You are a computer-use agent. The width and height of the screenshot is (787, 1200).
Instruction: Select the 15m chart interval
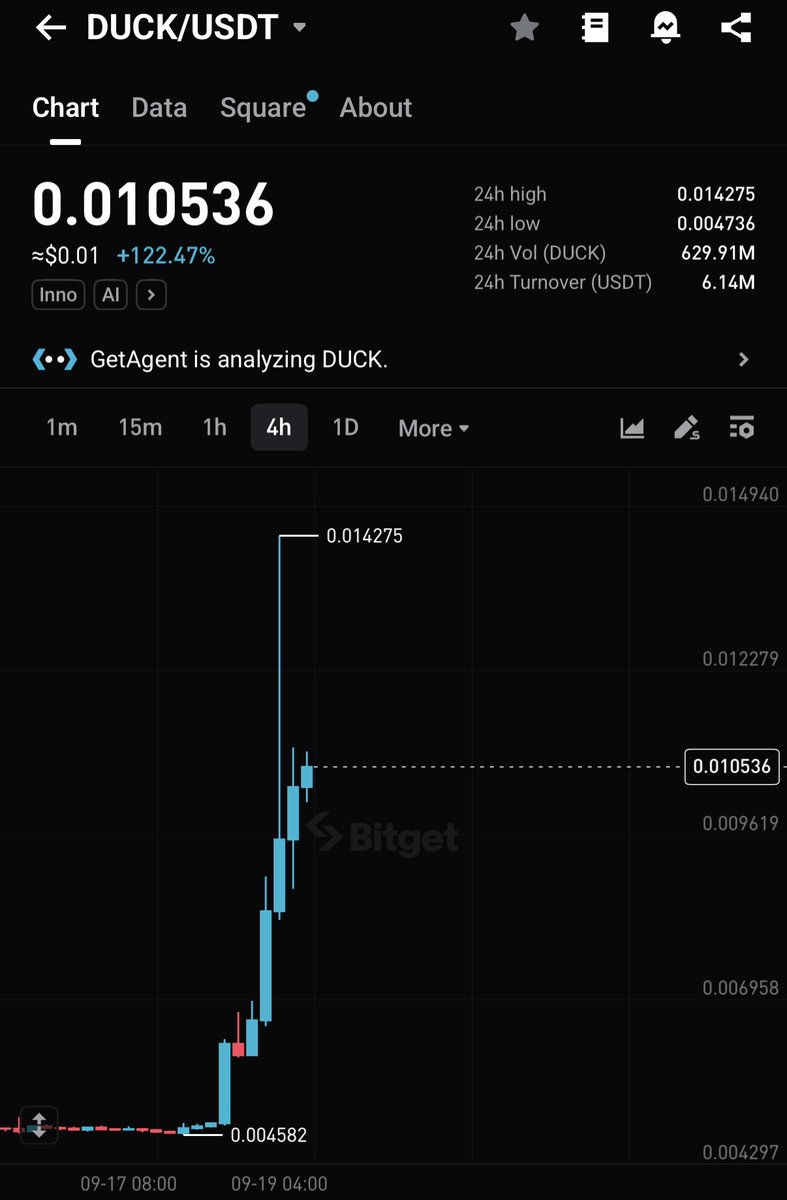(140, 428)
